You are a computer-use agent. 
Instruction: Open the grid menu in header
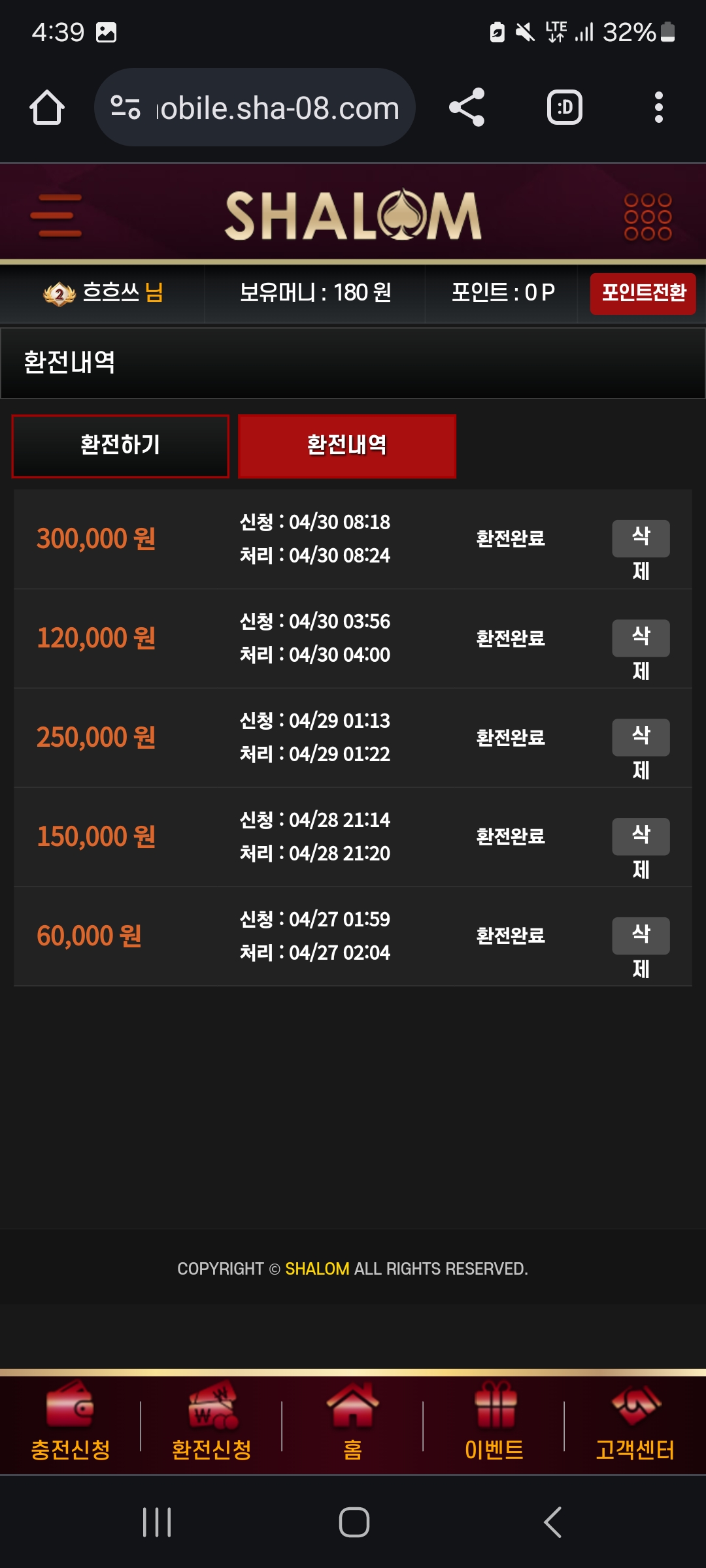(x=647, y=216)
